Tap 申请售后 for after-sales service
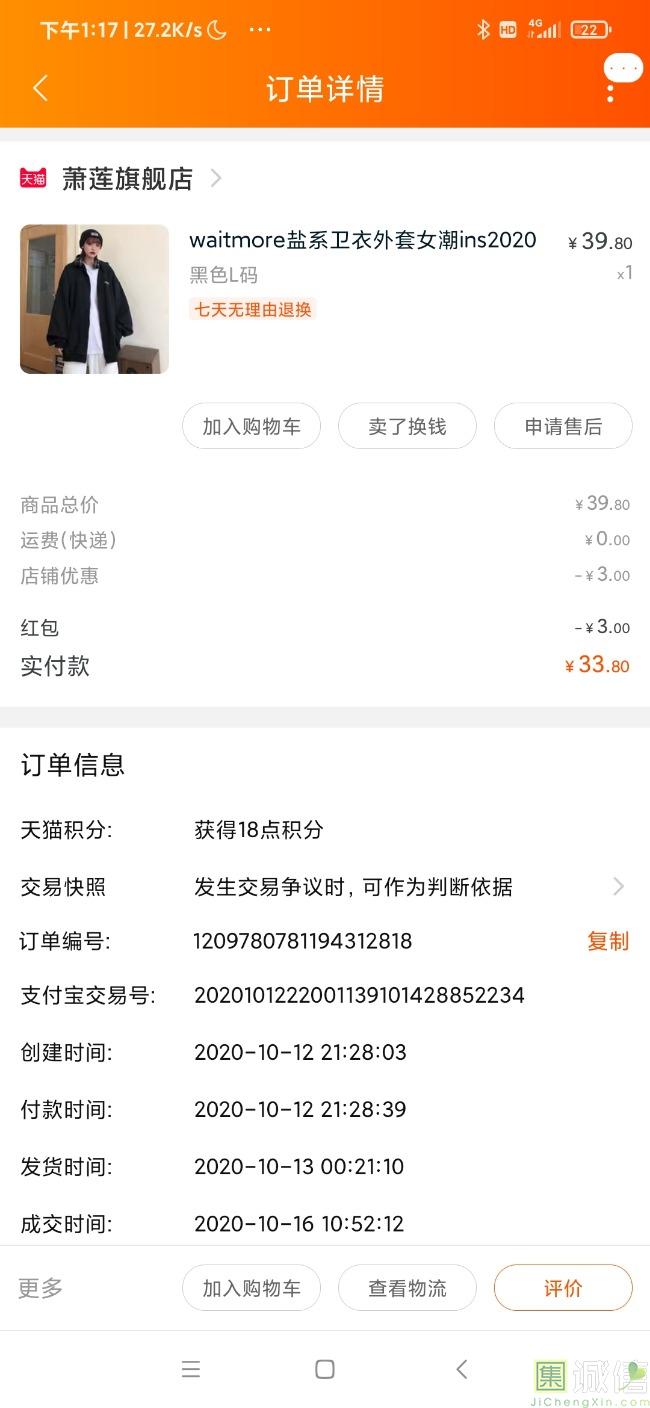650x1408 pixels. [563, 427]
